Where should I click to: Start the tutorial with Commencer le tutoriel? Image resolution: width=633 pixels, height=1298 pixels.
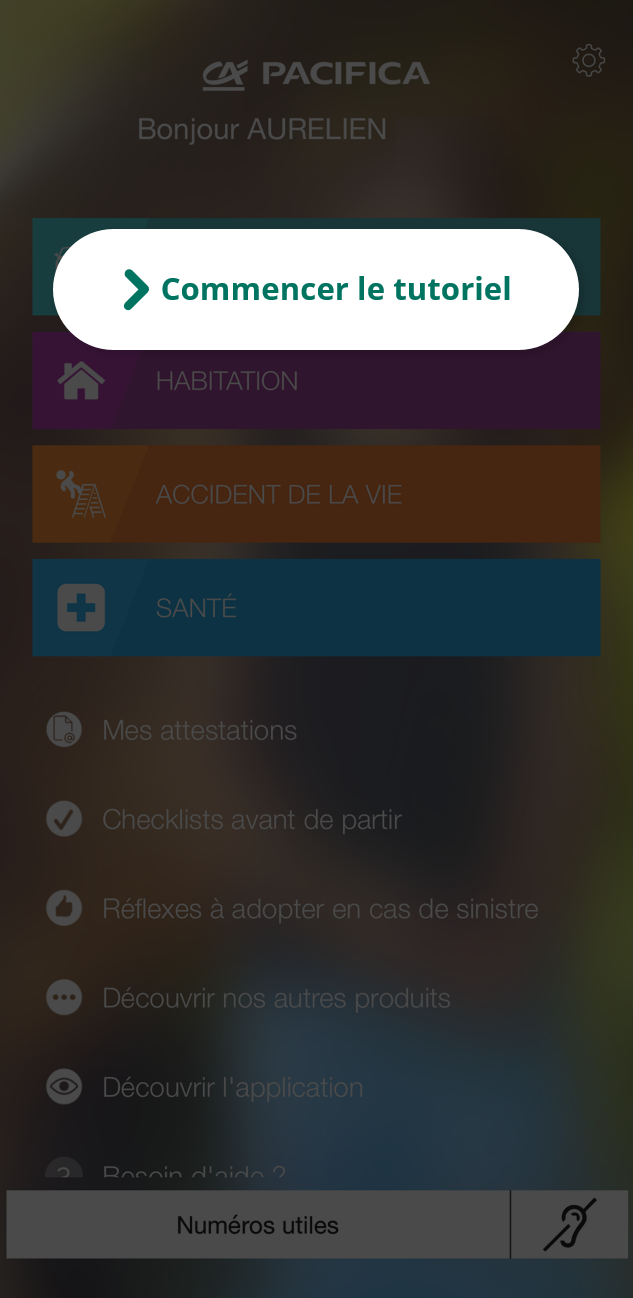point(316,289)
